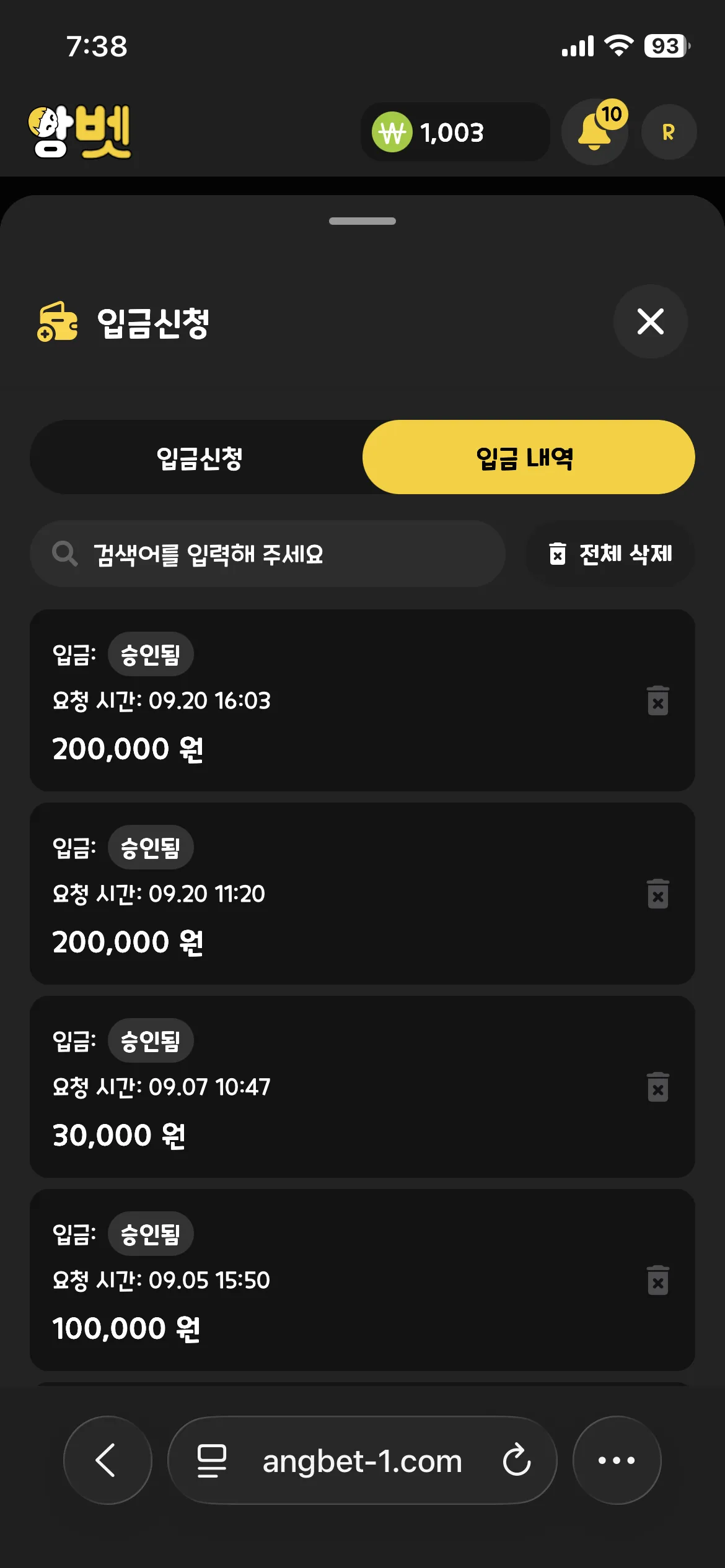Image resolution: width=725 pixels, height=1568 pixels.
Task: Close the 입금신청 panel
Action: (x=650, y=321)
